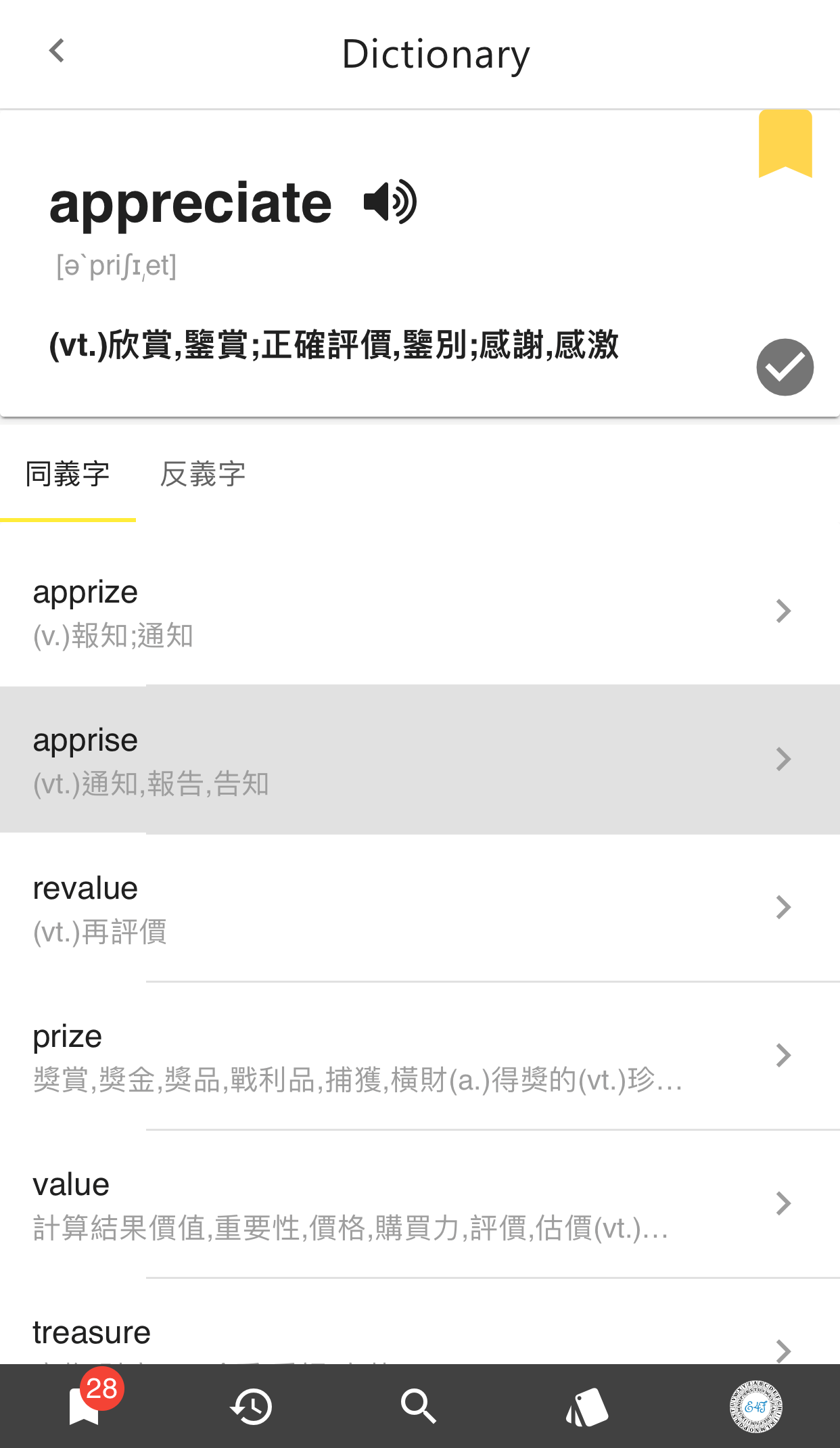Switch to the 反義字 tab

(202, 474)
